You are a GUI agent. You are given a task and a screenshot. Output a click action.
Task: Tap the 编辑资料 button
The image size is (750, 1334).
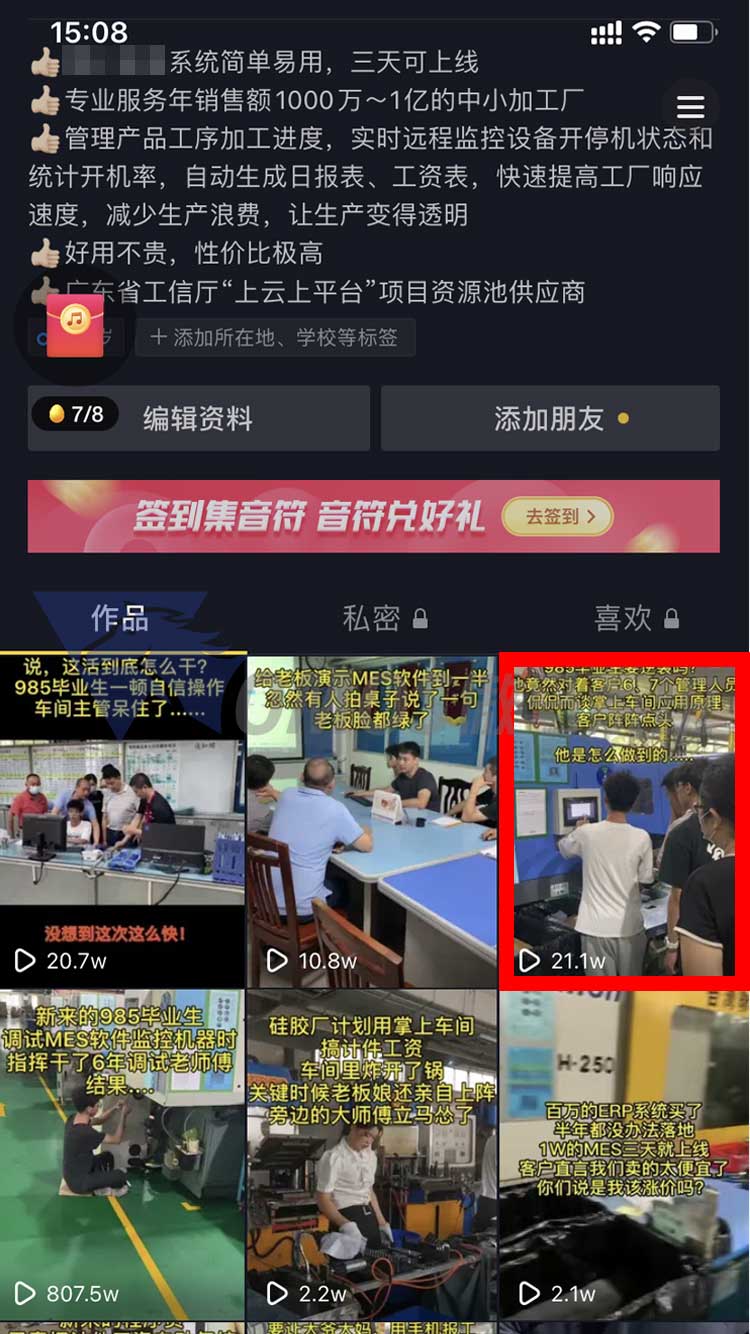198,418
